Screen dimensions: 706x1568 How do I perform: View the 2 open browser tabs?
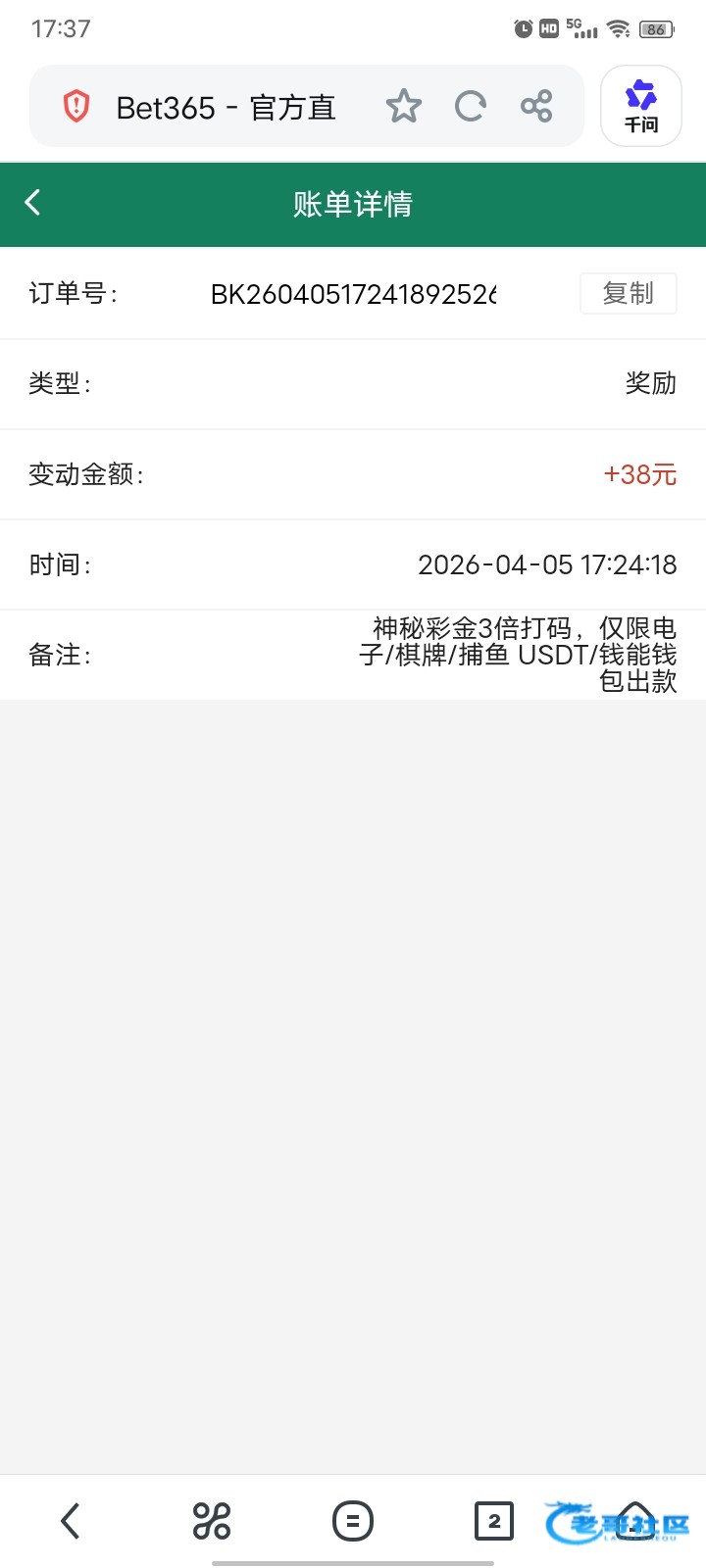pyautogui.click(x=494, y=1521)
